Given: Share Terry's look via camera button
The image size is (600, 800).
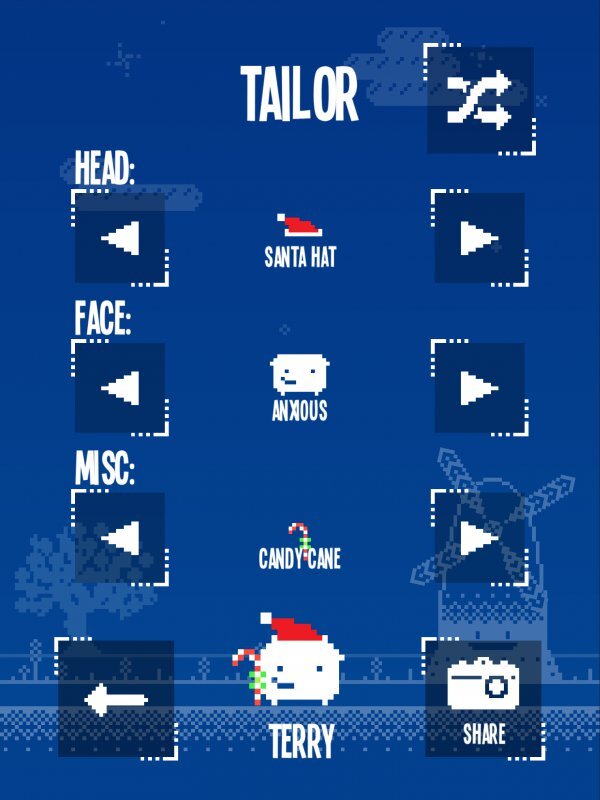Looking at the screenshot, I should click(x=483, y=699).
